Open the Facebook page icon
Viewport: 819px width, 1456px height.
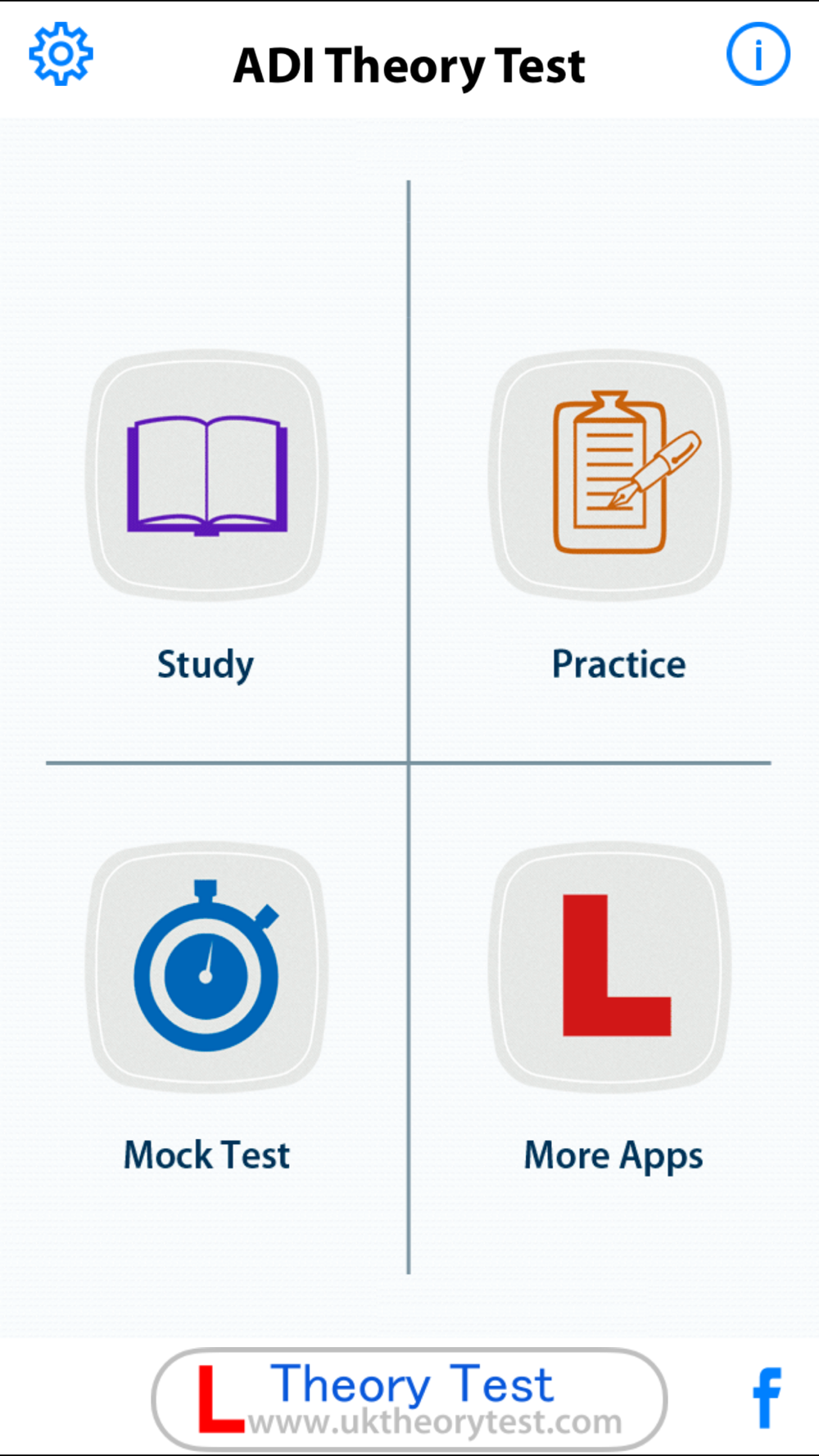pos(767,1397)
